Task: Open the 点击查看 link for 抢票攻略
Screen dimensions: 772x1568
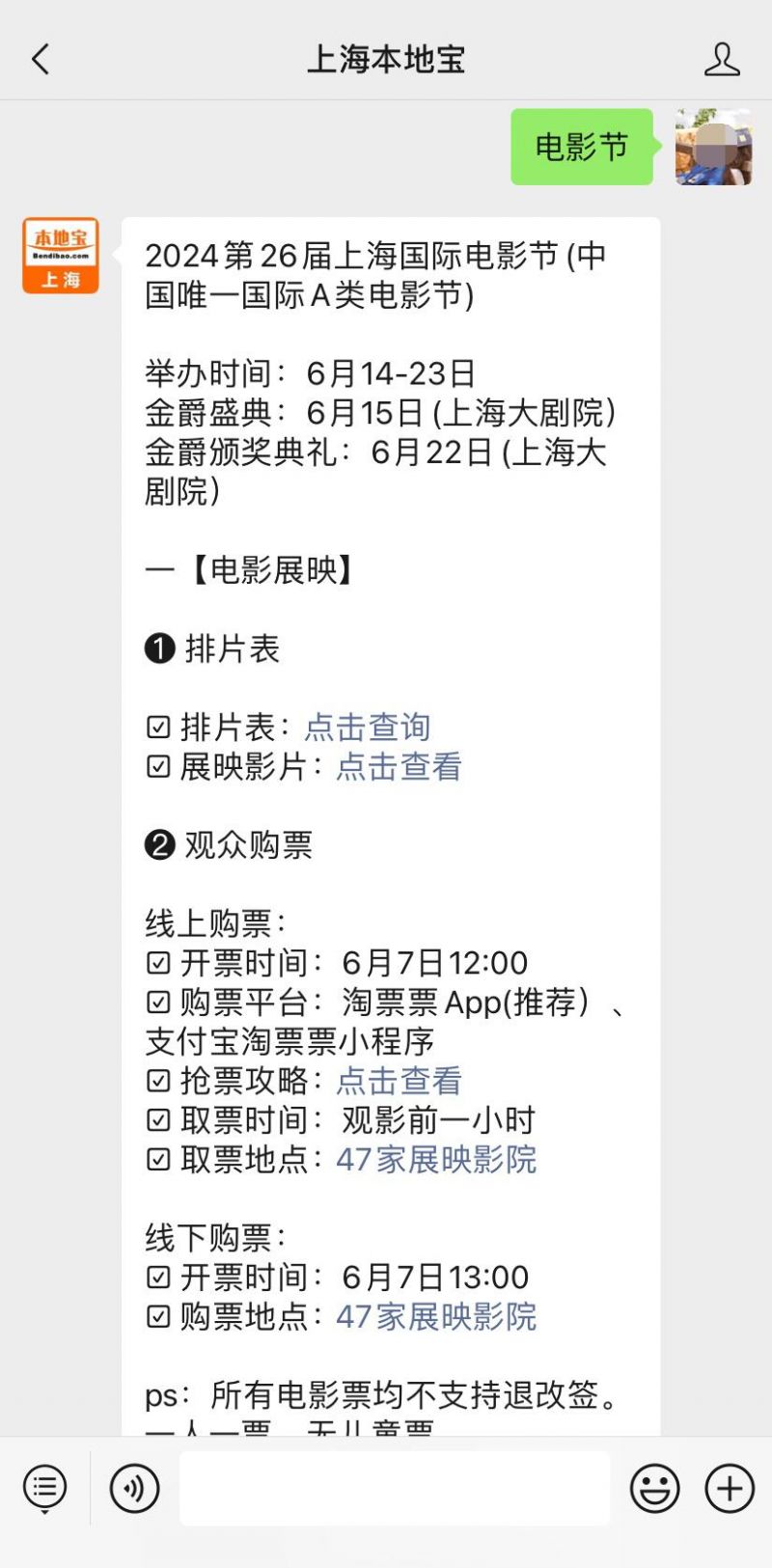Action: 400,1081
